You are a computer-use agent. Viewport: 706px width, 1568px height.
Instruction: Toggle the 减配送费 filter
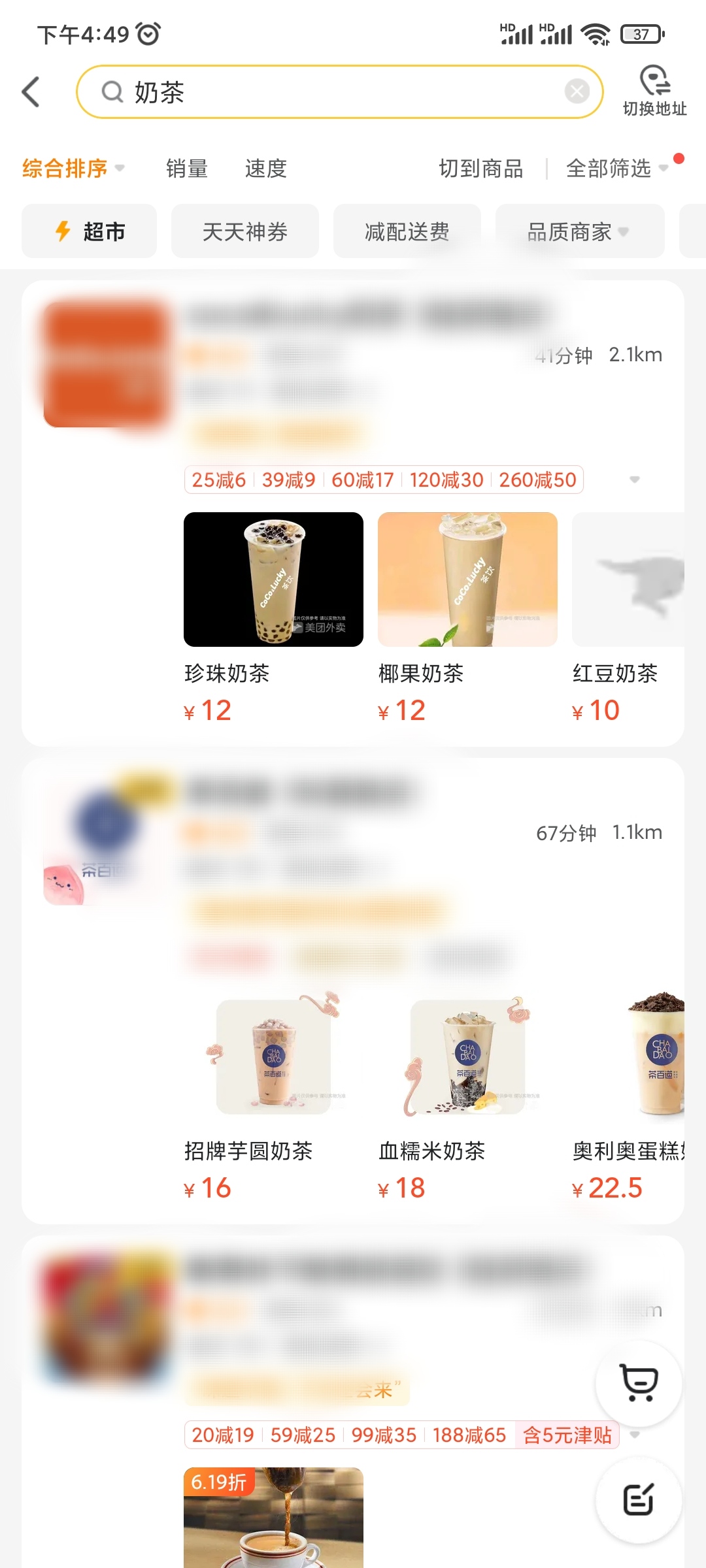click(x=407, y=231)
